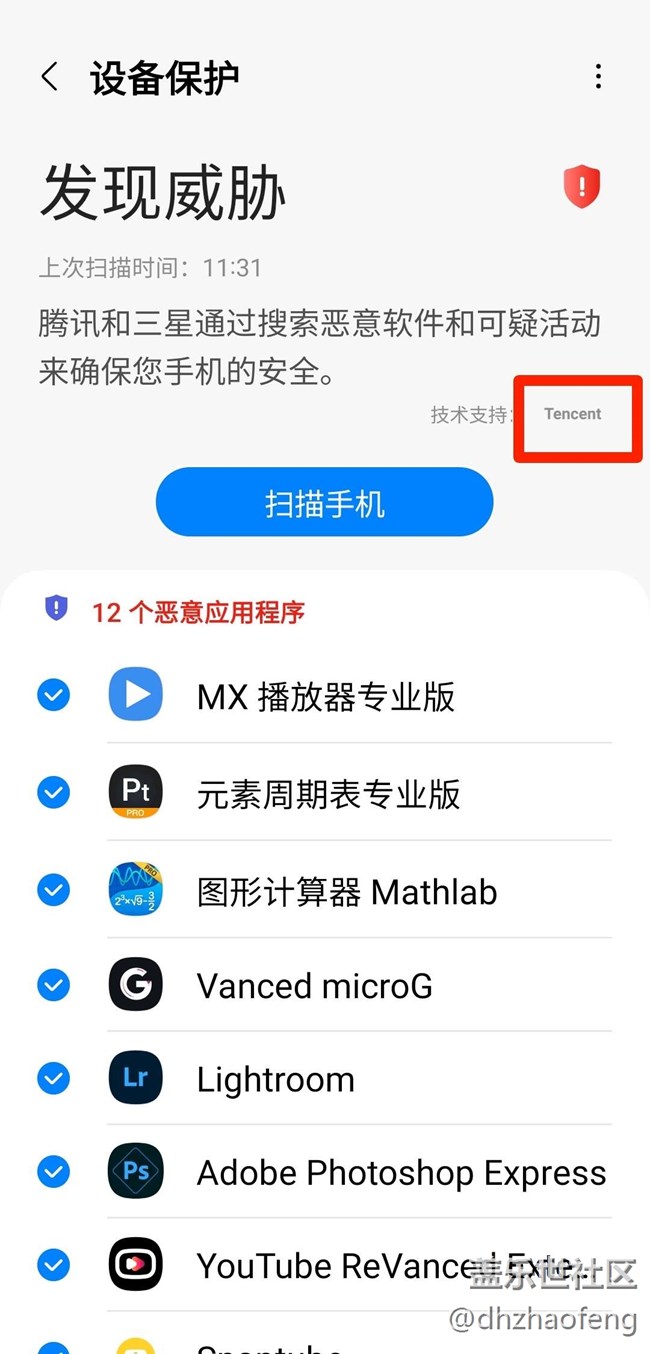Deselect the Vanced microG checkbox
This screenshot has width=650, height=1354.
[x=53, y=986]
